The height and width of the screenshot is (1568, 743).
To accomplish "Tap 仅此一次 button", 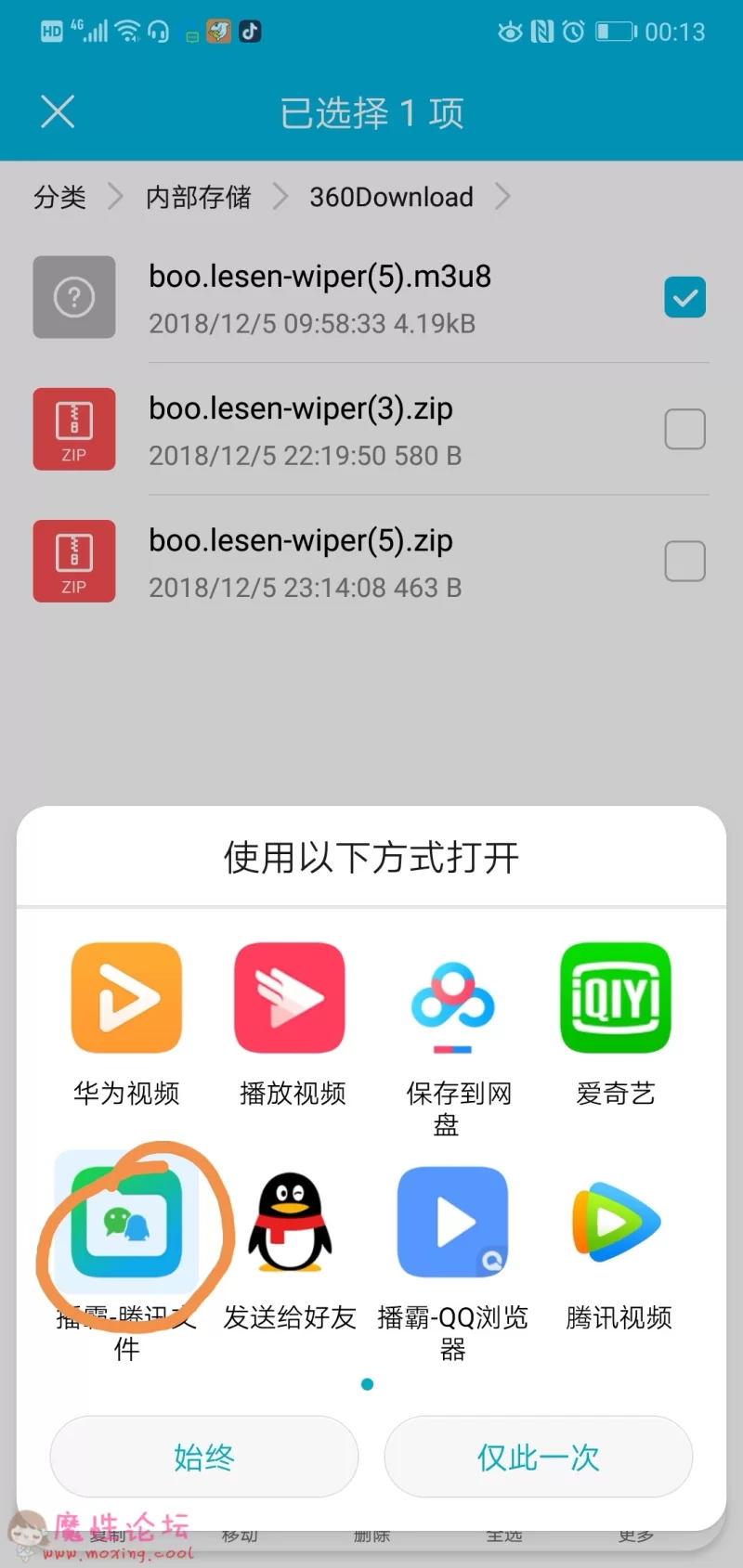I will tap(539, 1457).
